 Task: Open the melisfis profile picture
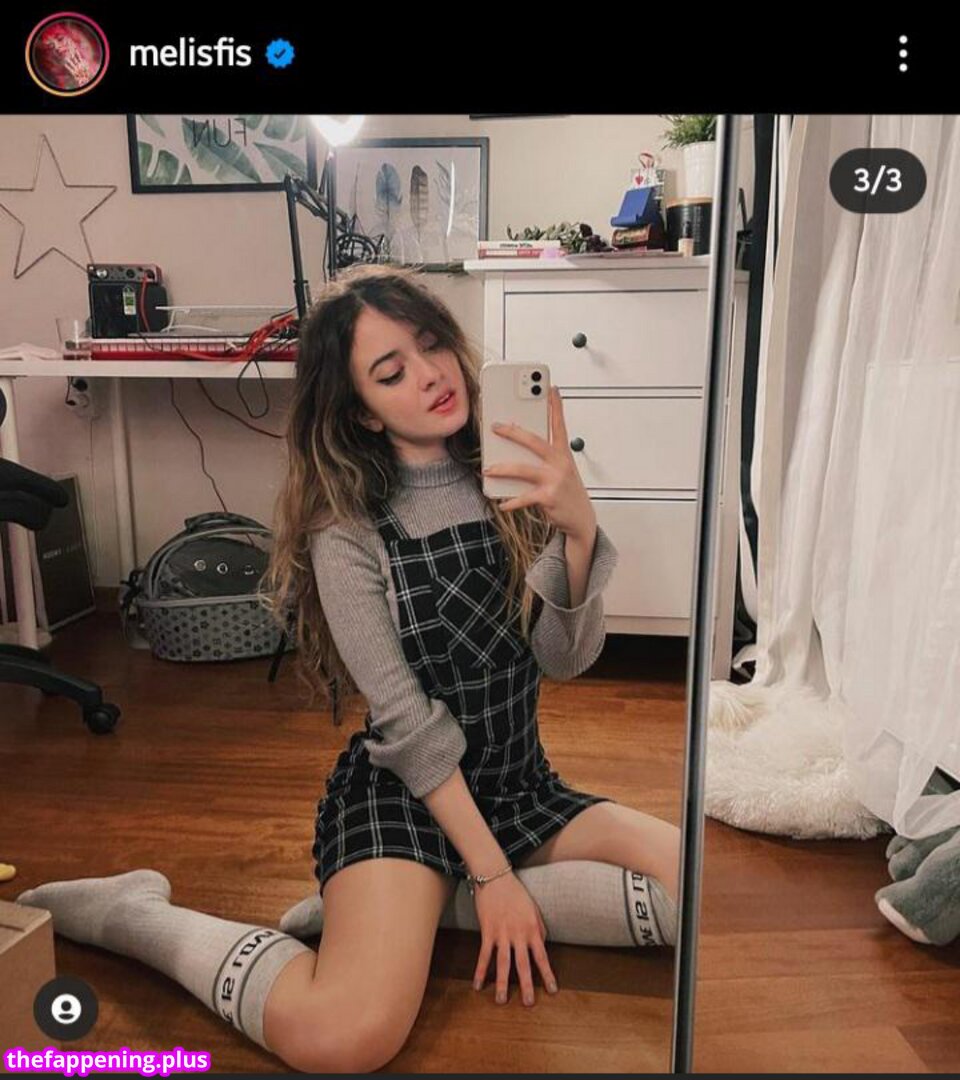pyautogui.click(x=67, y=54)
